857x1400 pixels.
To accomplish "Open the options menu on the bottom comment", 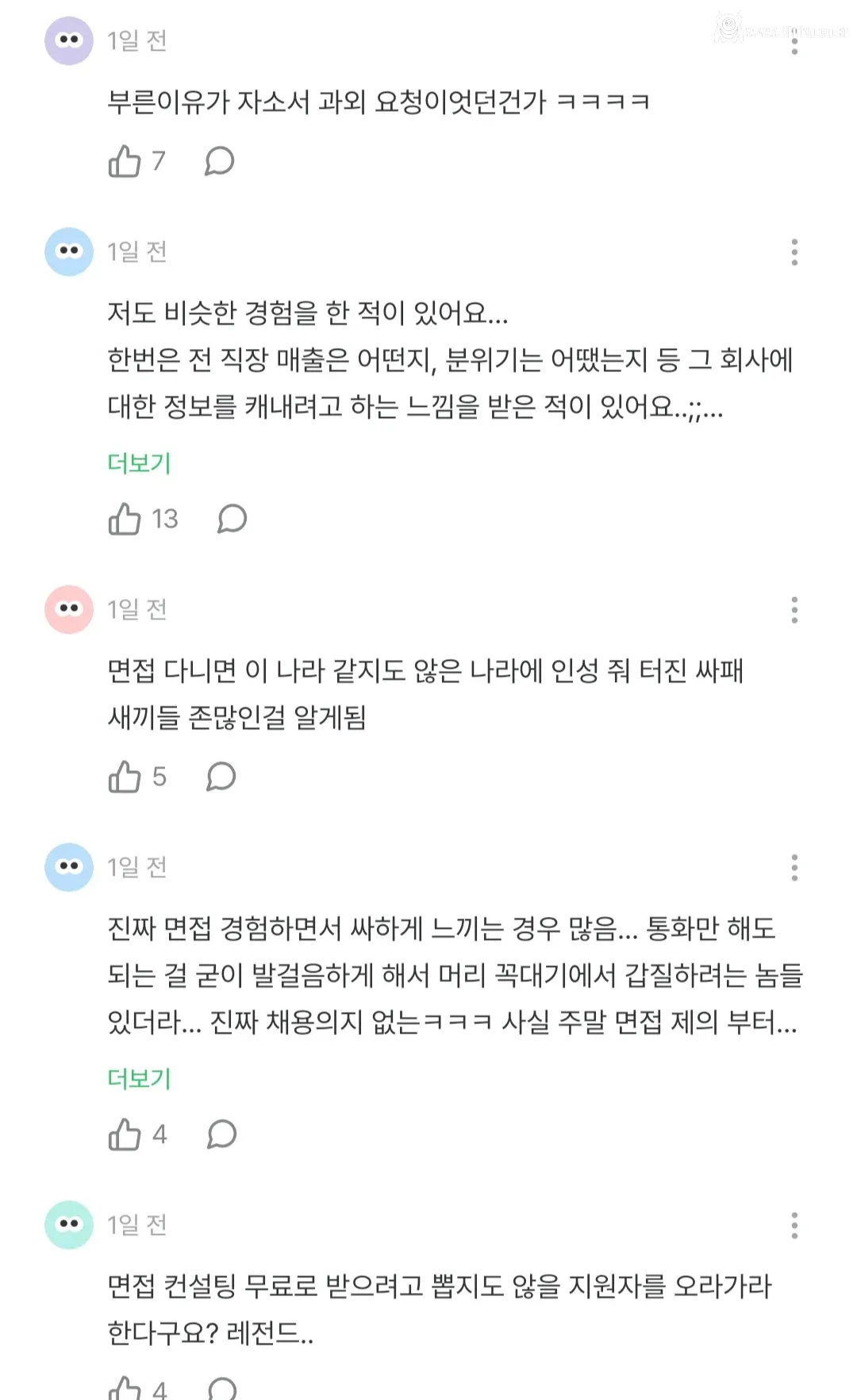I will (x=795, y=1225).
